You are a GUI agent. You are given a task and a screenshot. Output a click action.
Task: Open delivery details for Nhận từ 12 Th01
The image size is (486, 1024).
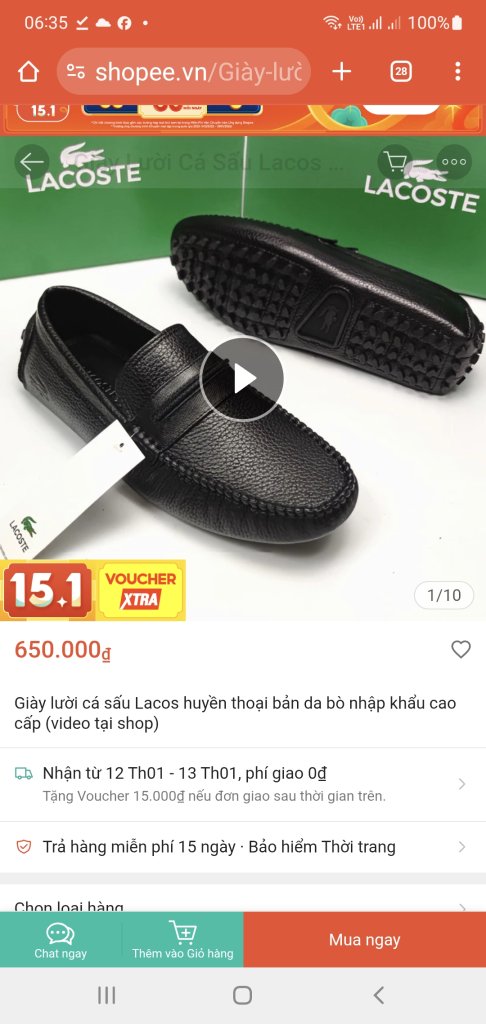(243, 784)
